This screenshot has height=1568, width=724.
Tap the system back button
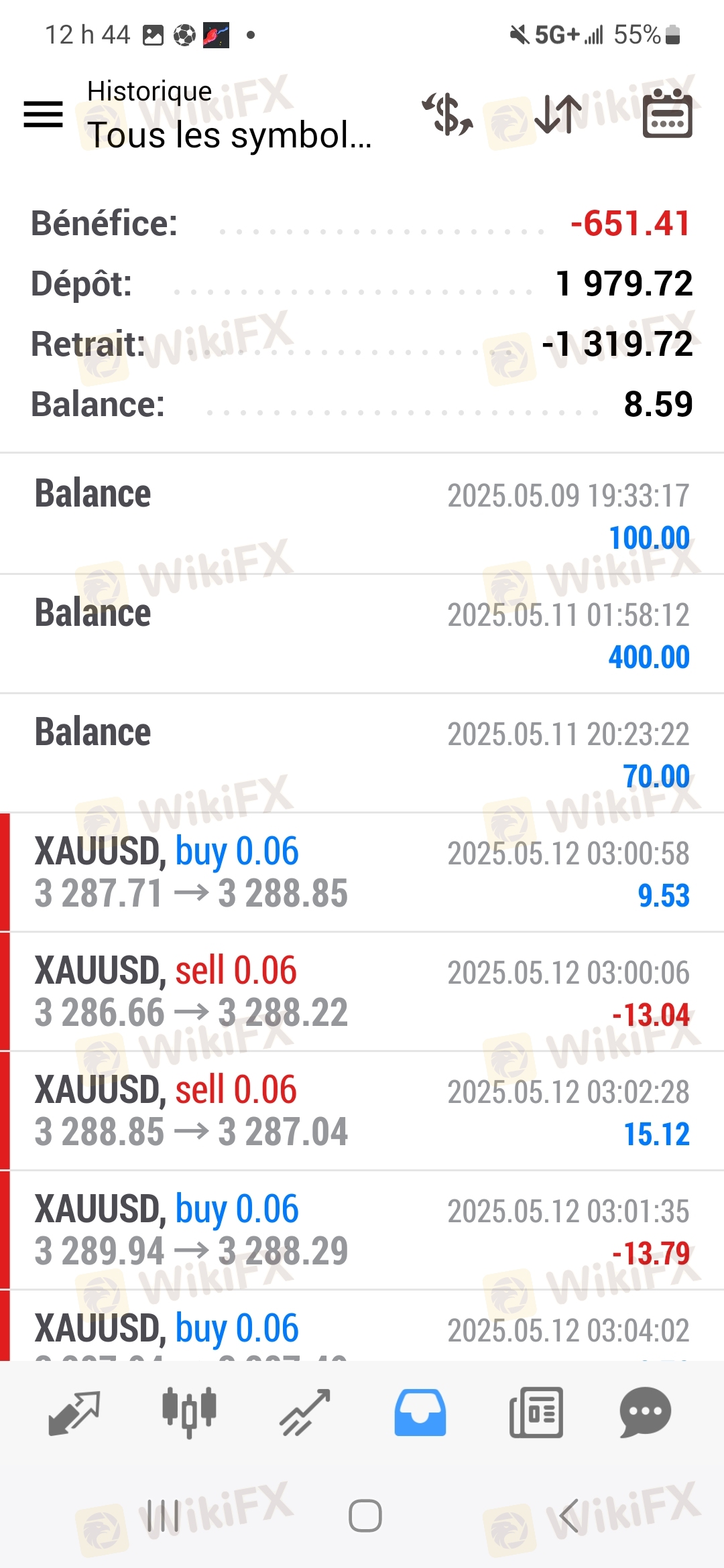click(x=569, y=1516)
